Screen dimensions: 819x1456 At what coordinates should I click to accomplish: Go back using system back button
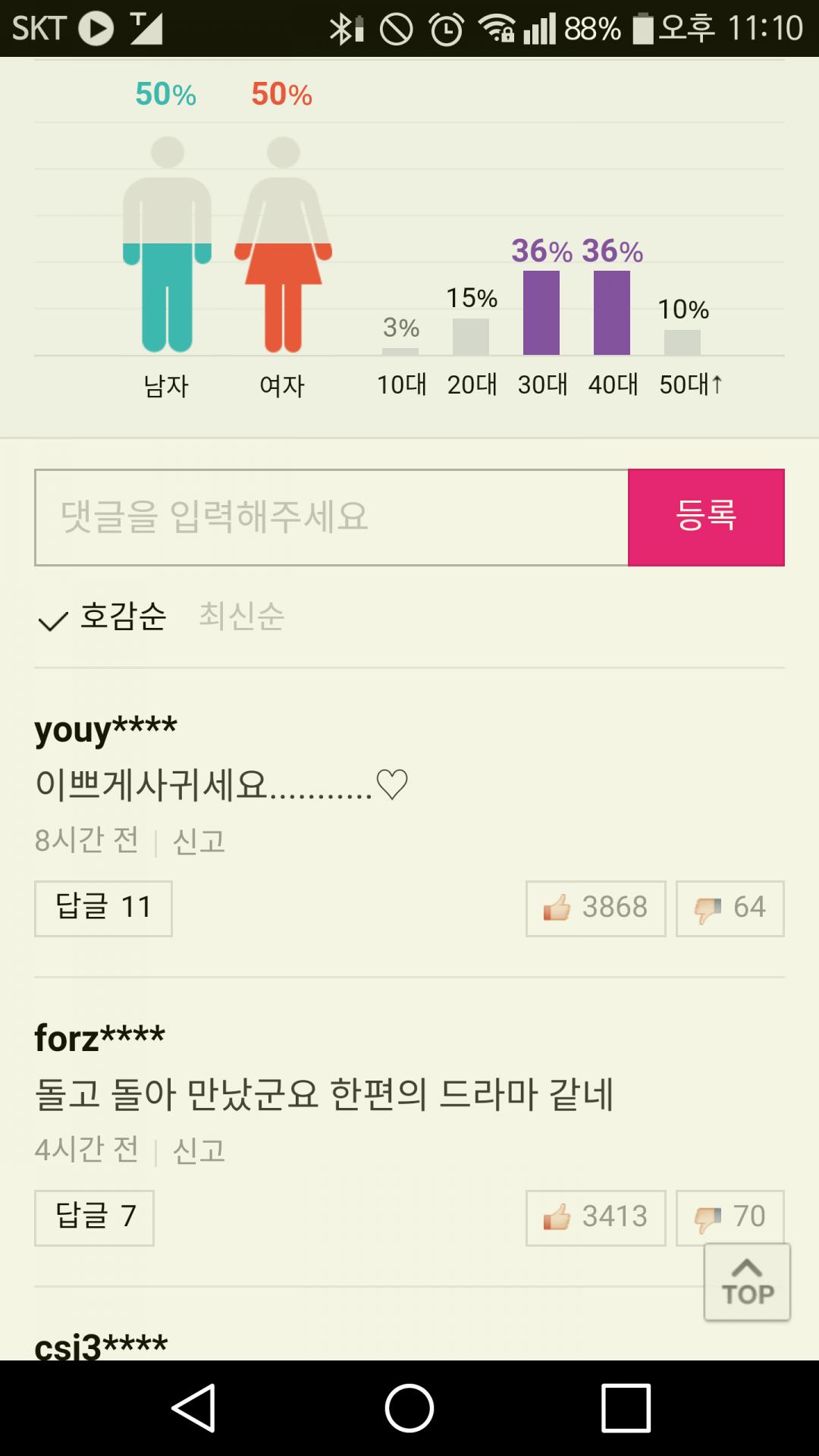[193, 1408]
